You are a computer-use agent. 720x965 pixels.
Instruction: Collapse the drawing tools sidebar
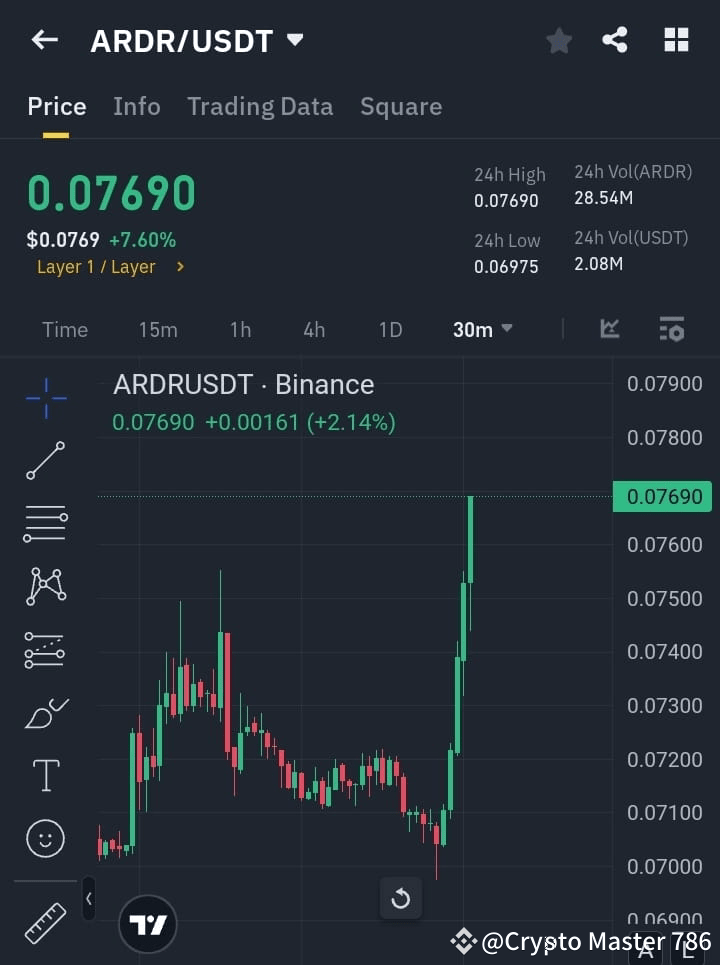pyautogui.click(x=88, y=898)
